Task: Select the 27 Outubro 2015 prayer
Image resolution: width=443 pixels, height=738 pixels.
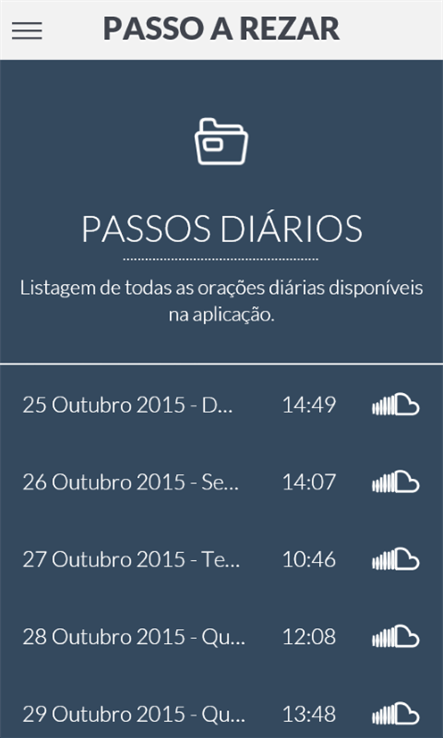Action: 221,559
